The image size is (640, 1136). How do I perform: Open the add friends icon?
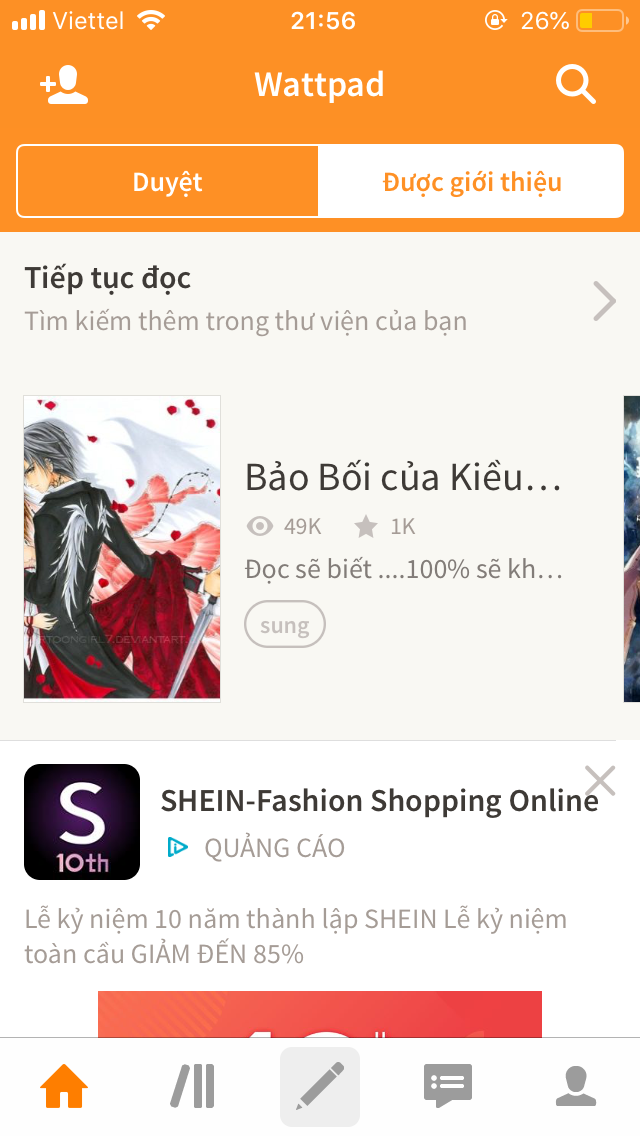click(x=64, y=86)
